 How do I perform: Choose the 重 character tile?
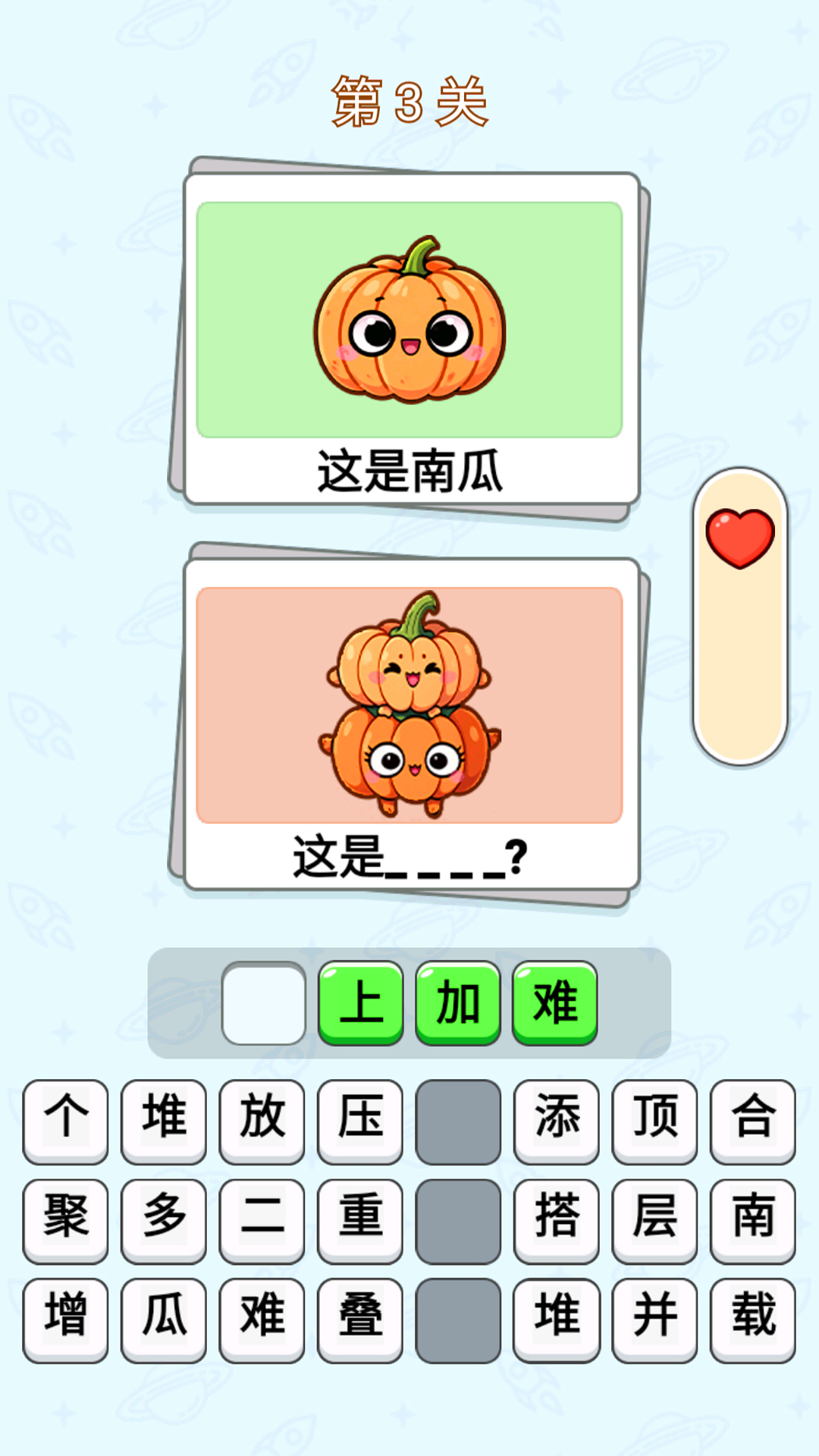(360, 1219)
